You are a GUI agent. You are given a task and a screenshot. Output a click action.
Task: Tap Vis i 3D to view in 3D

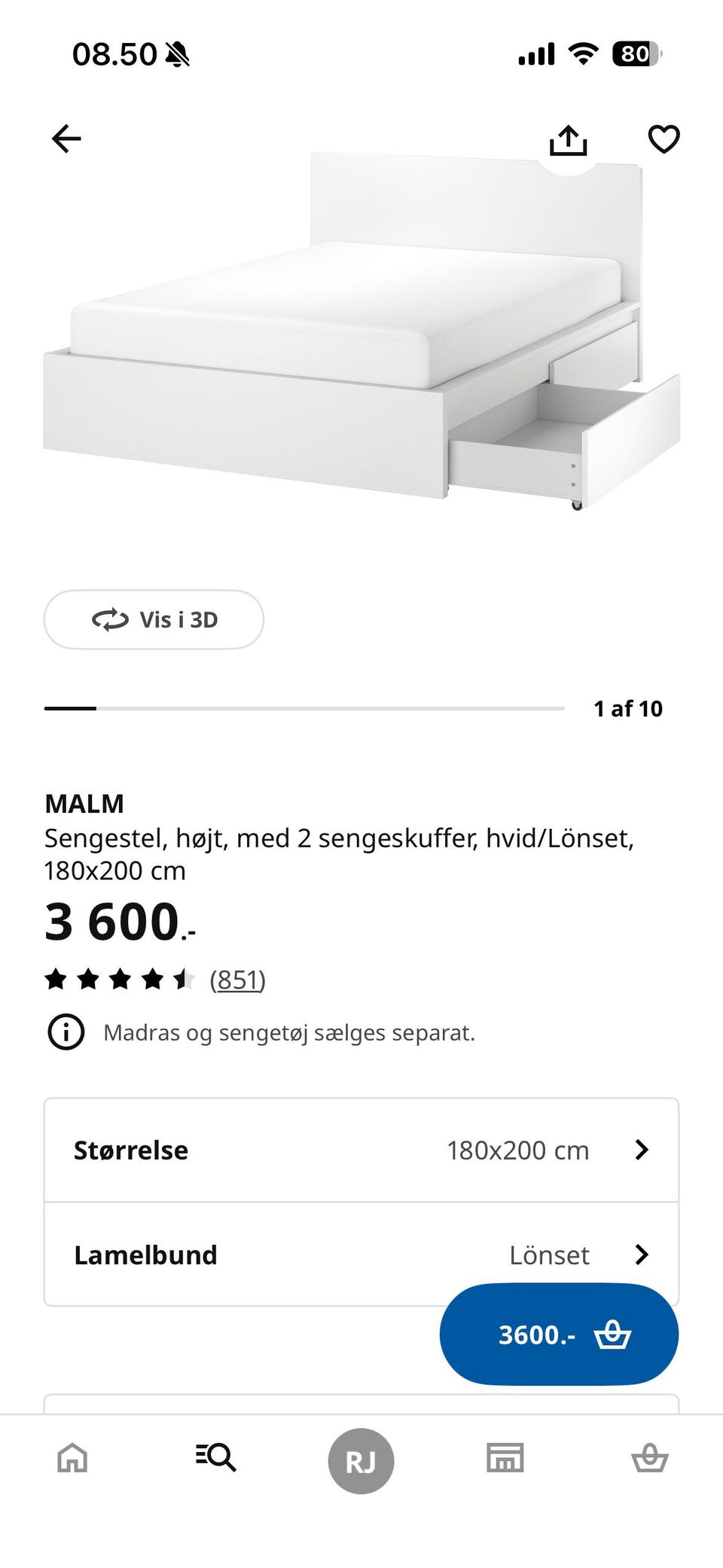[x=154, y=619]
